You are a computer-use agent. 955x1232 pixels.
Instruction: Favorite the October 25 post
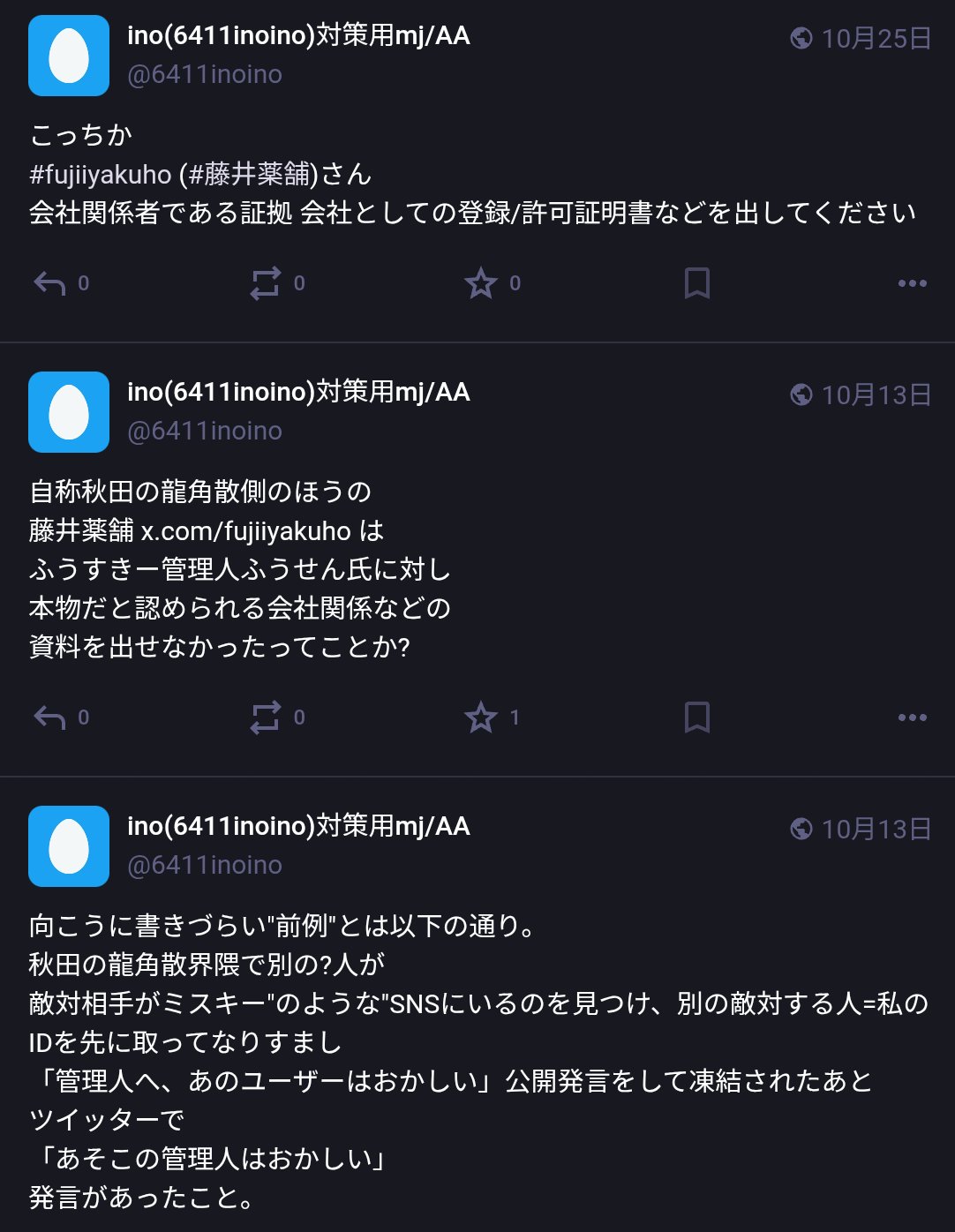pyautogui.click(x=481, y=283)
